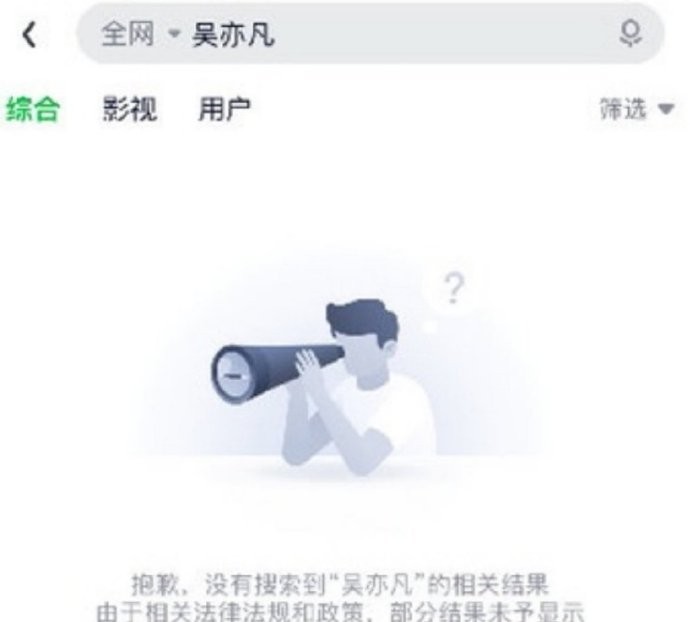Start voice search with the microphone icon
Viewport: 690px width, 622px height.
click(629, 34)
